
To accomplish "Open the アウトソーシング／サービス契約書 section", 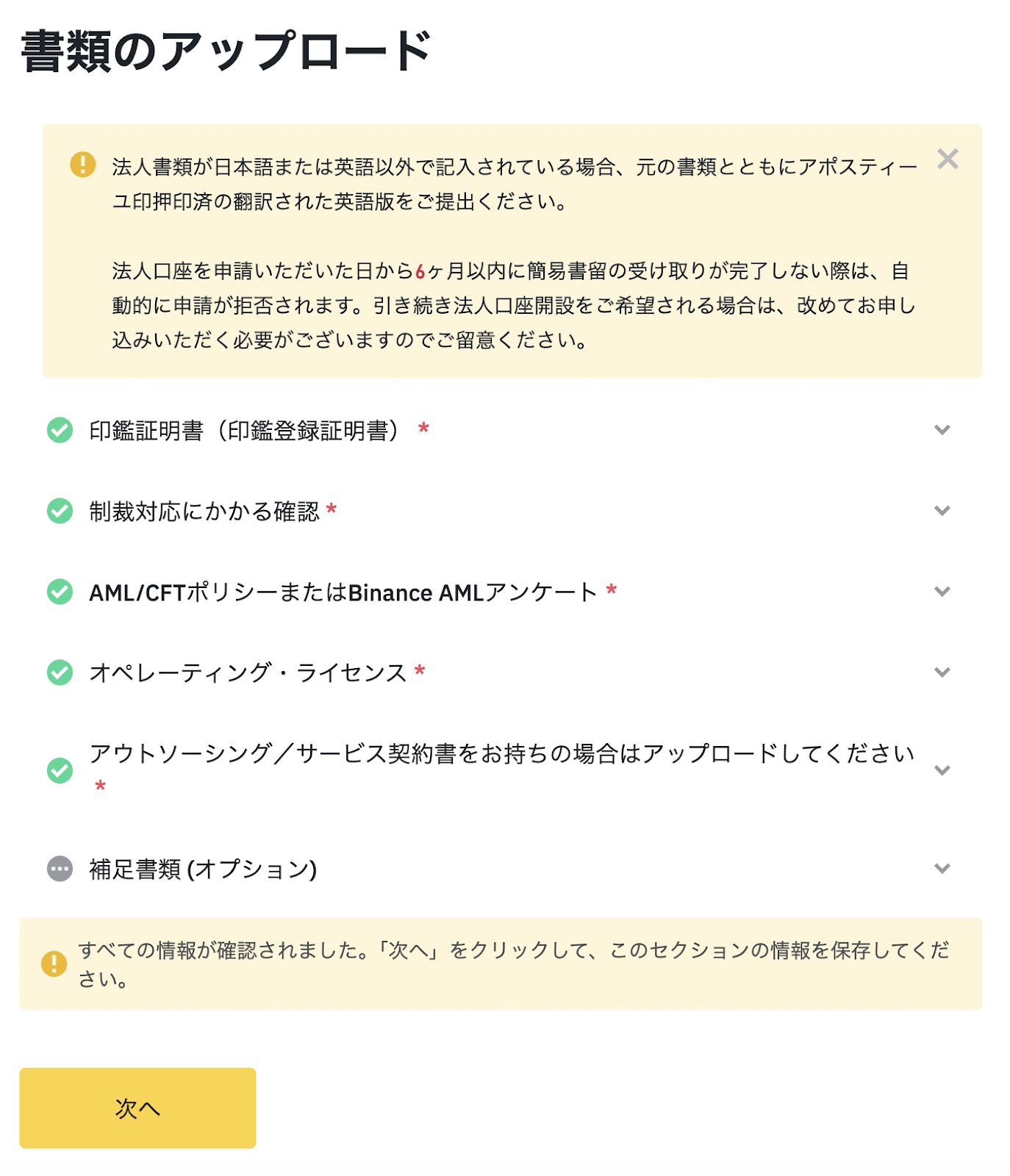I will tap(942, 769).
